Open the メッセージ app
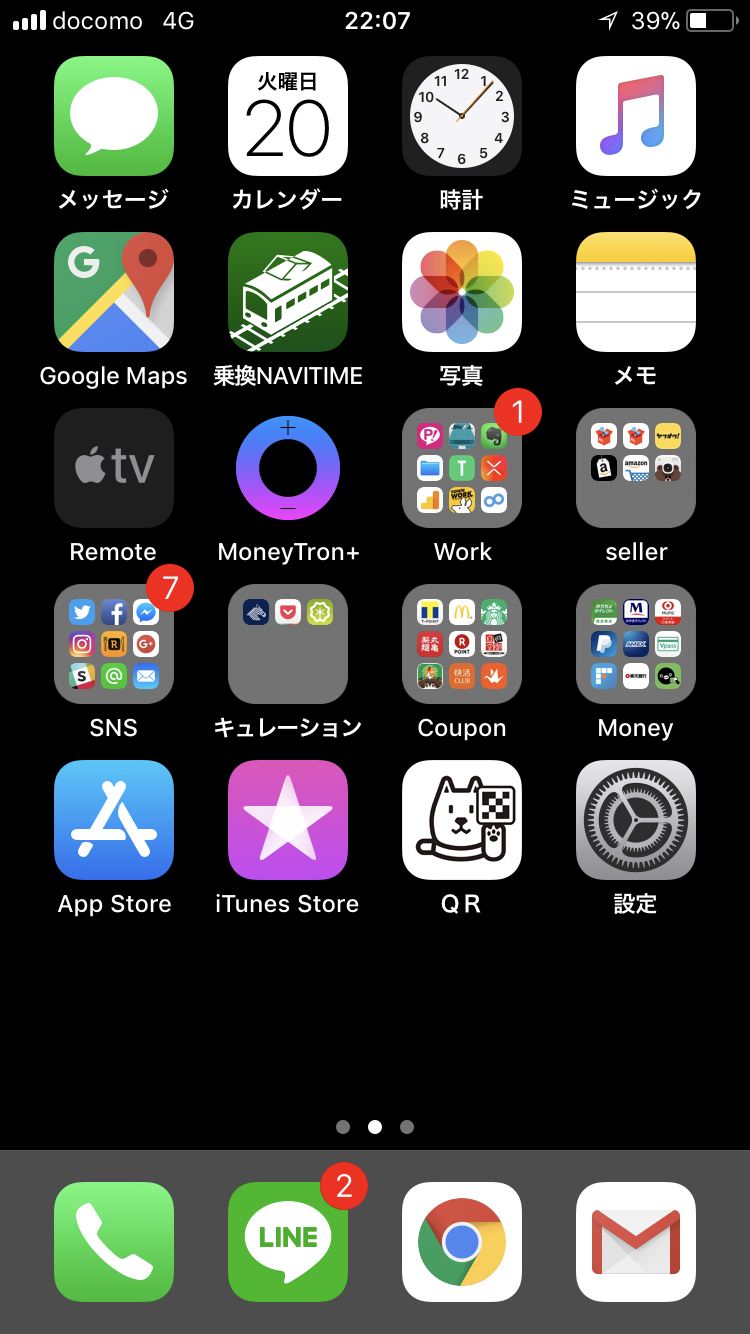This screenshot has height=1334, width=750. 114,116
